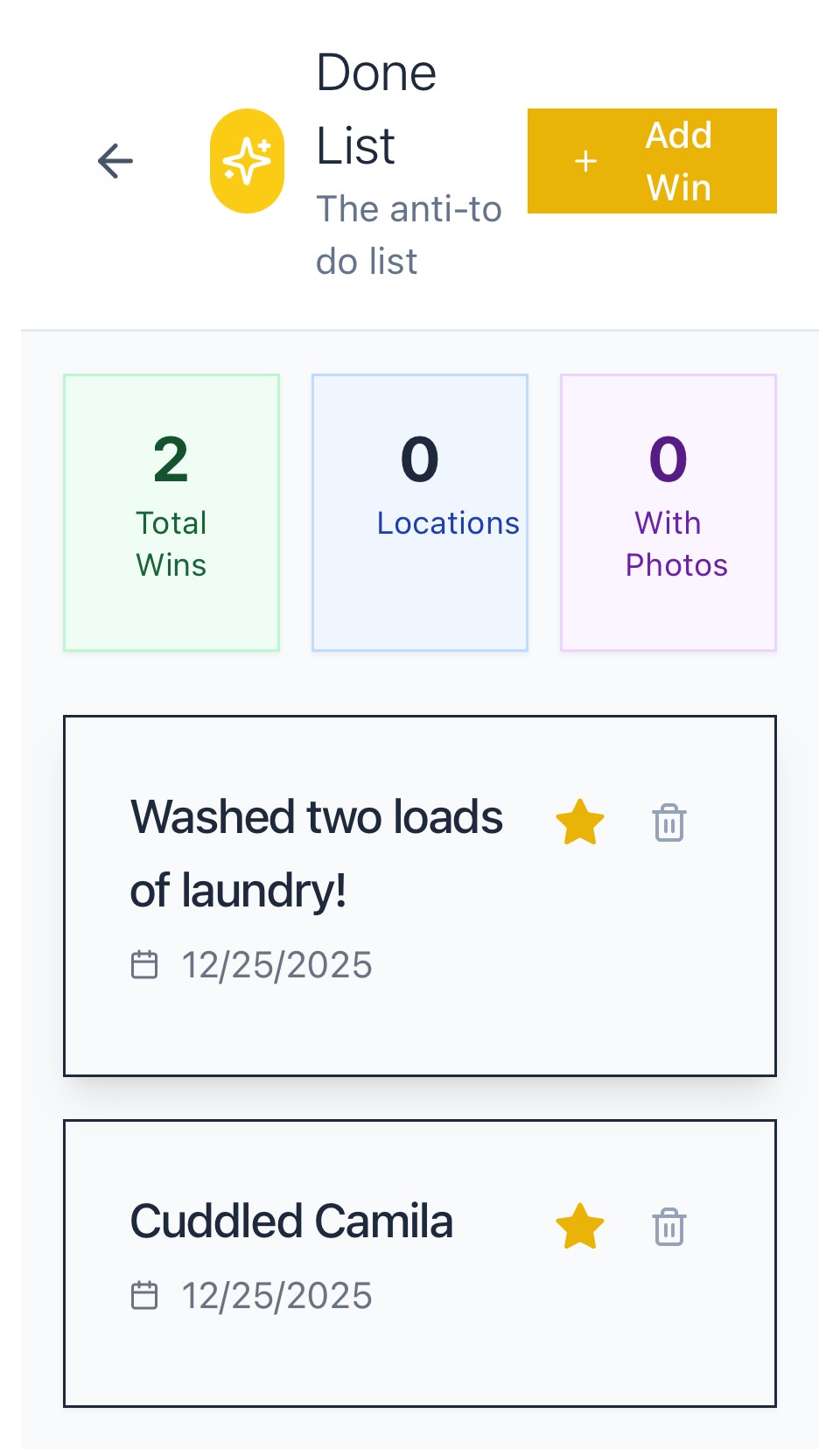Click the plus symbol inside the Add Win button
Screen dimensions: 840x1449
pyautogui.click(x=584, y=160)
